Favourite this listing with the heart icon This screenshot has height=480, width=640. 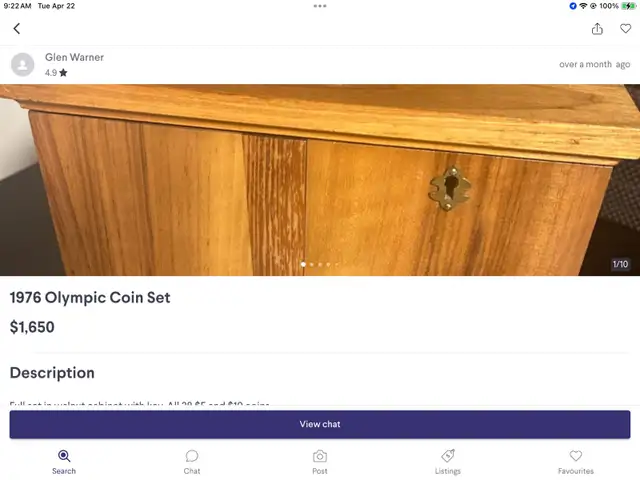625,29
